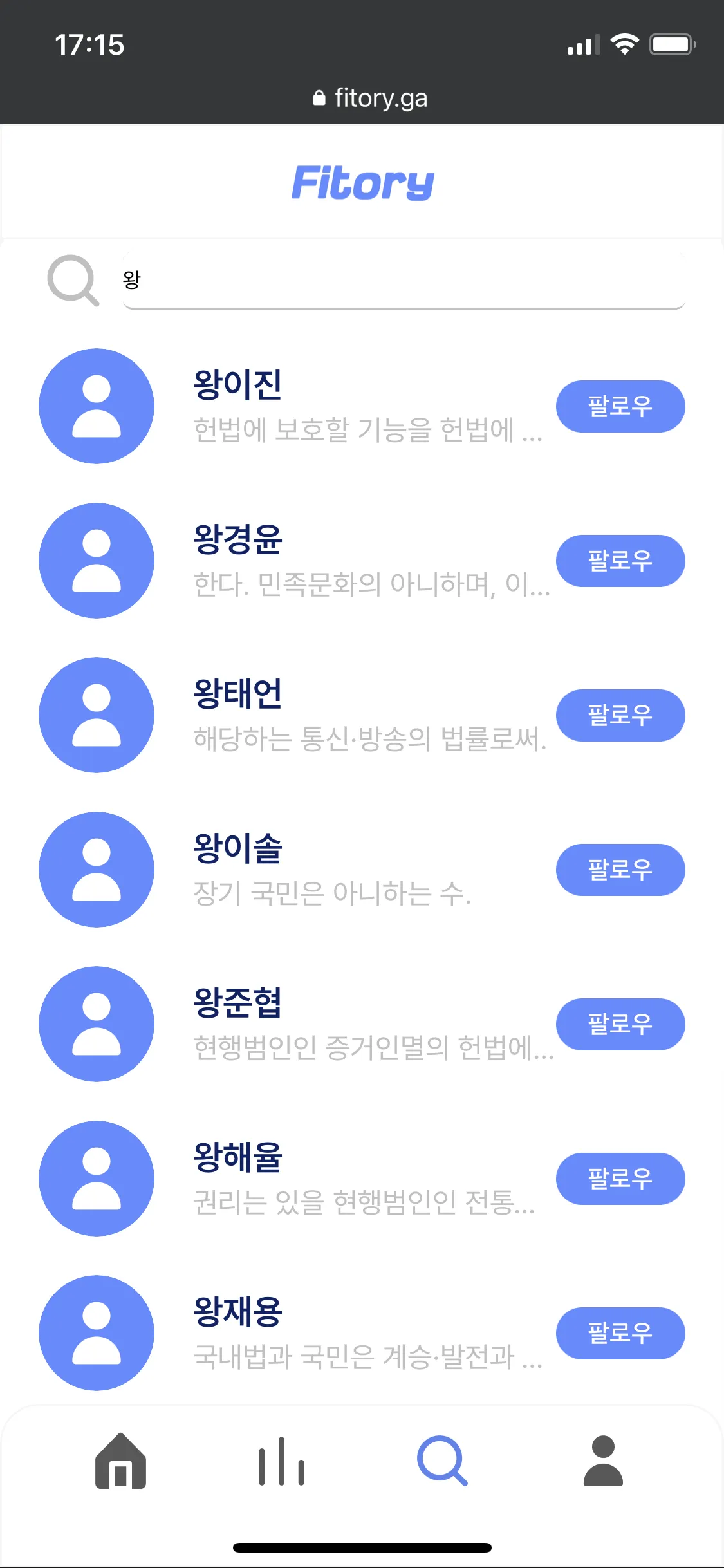View the profile of 왕이솔

pyautogui.click(x=238, y=849)
